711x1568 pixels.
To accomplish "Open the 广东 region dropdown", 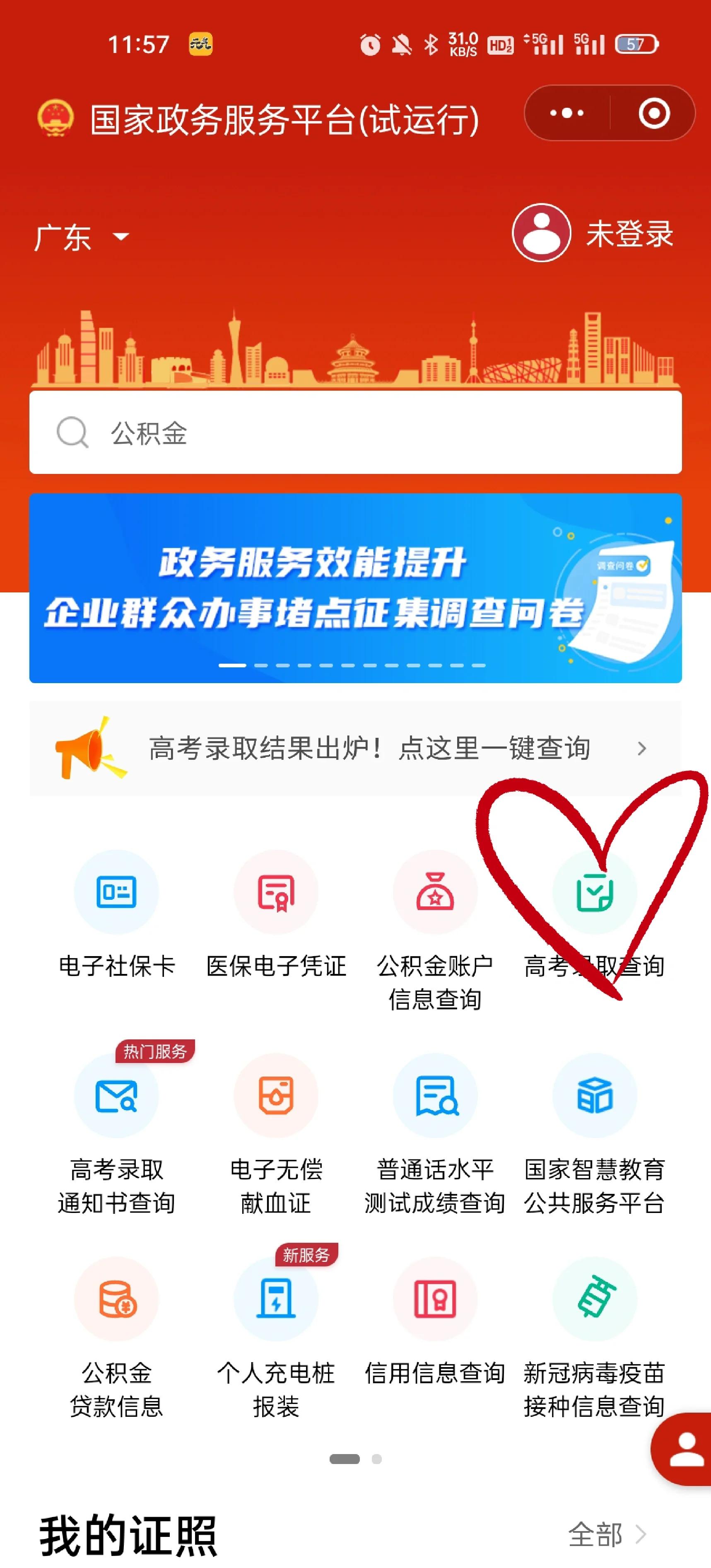I will pyautogui.click(x=81, y=237).
